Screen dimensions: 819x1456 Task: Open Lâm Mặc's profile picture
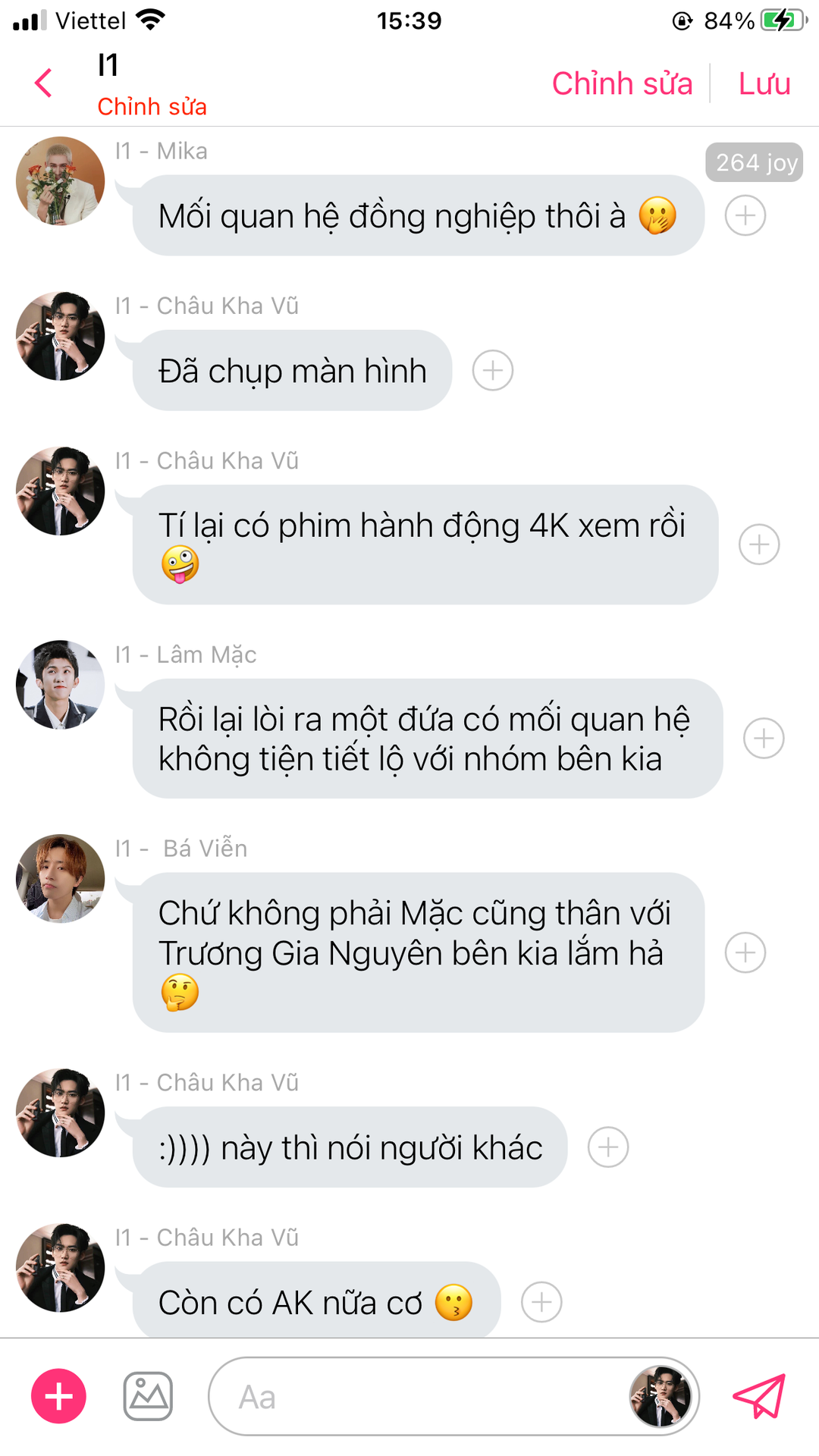pyautogui.click(x=61, y=685)
